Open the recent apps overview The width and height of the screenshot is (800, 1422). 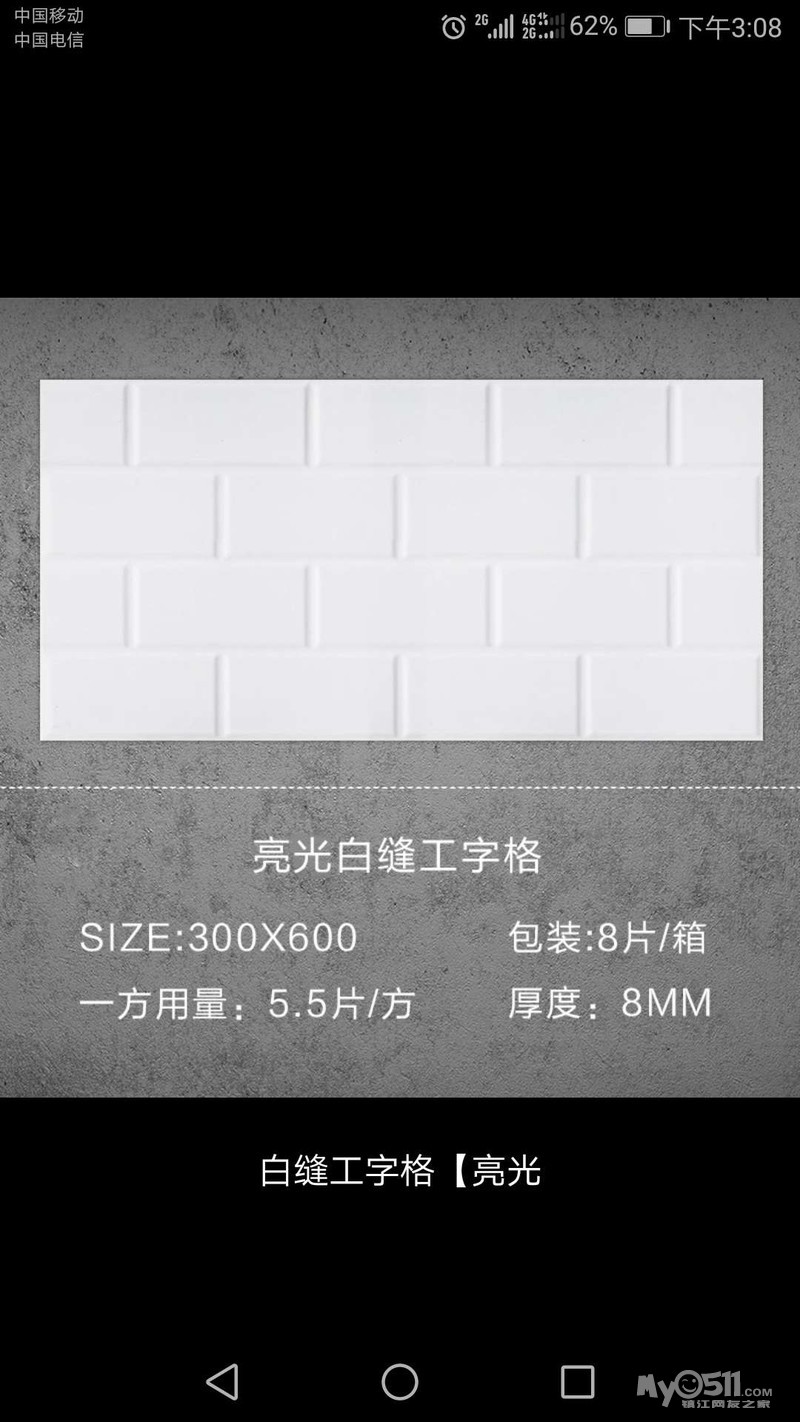coord(577,1382)
